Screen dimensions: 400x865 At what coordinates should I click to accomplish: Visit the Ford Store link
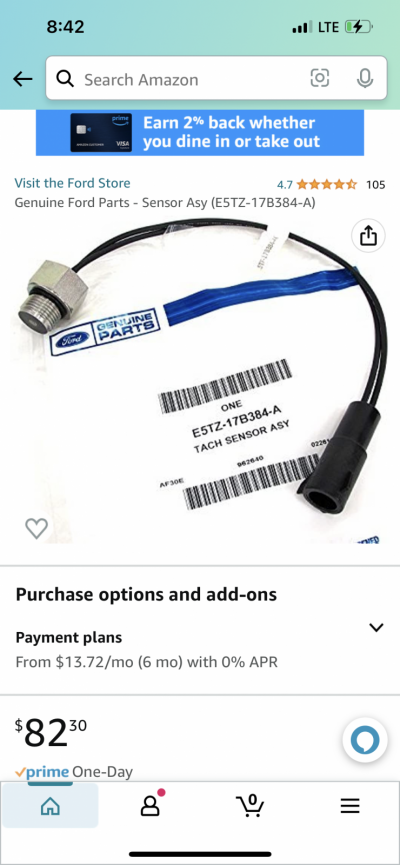pos(72,183)
